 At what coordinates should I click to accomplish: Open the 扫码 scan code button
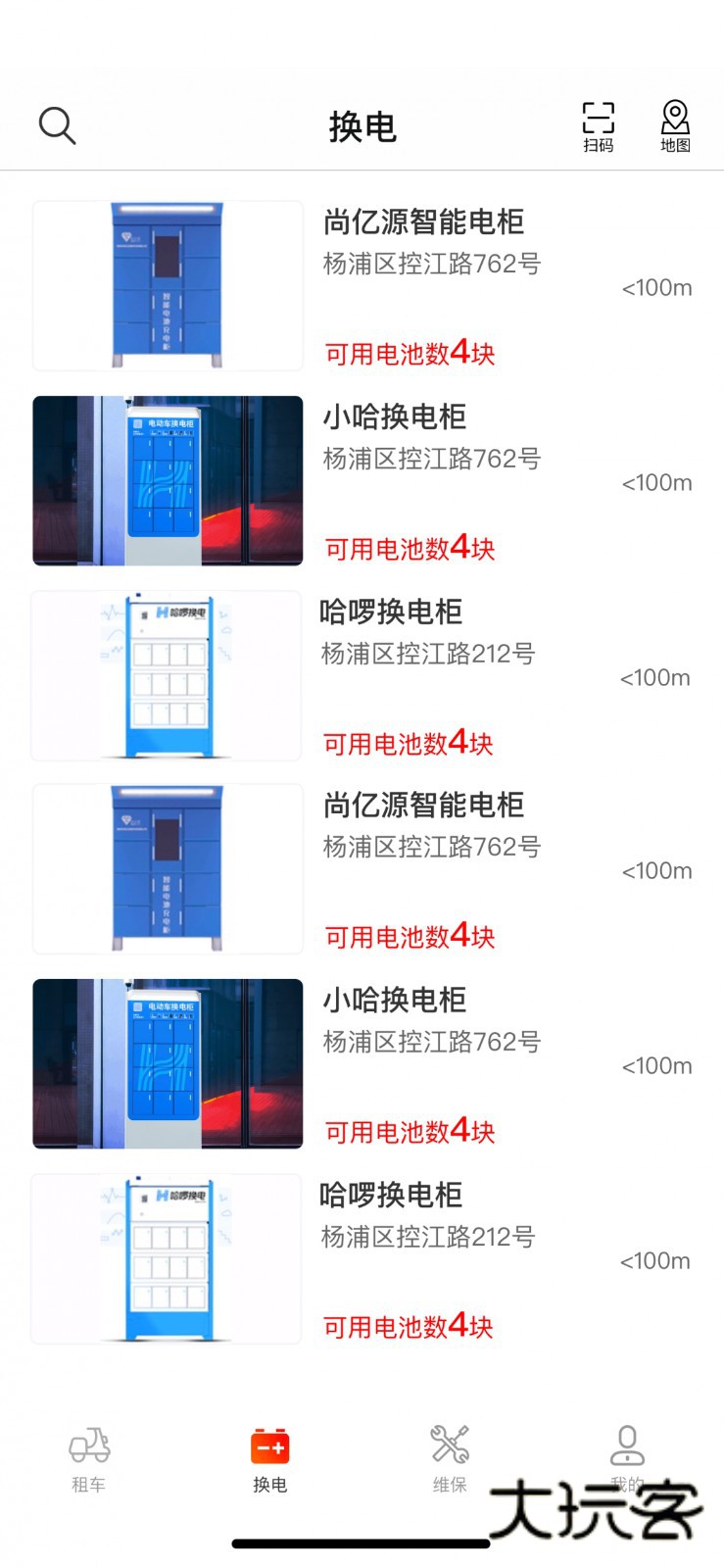[598, 126]
